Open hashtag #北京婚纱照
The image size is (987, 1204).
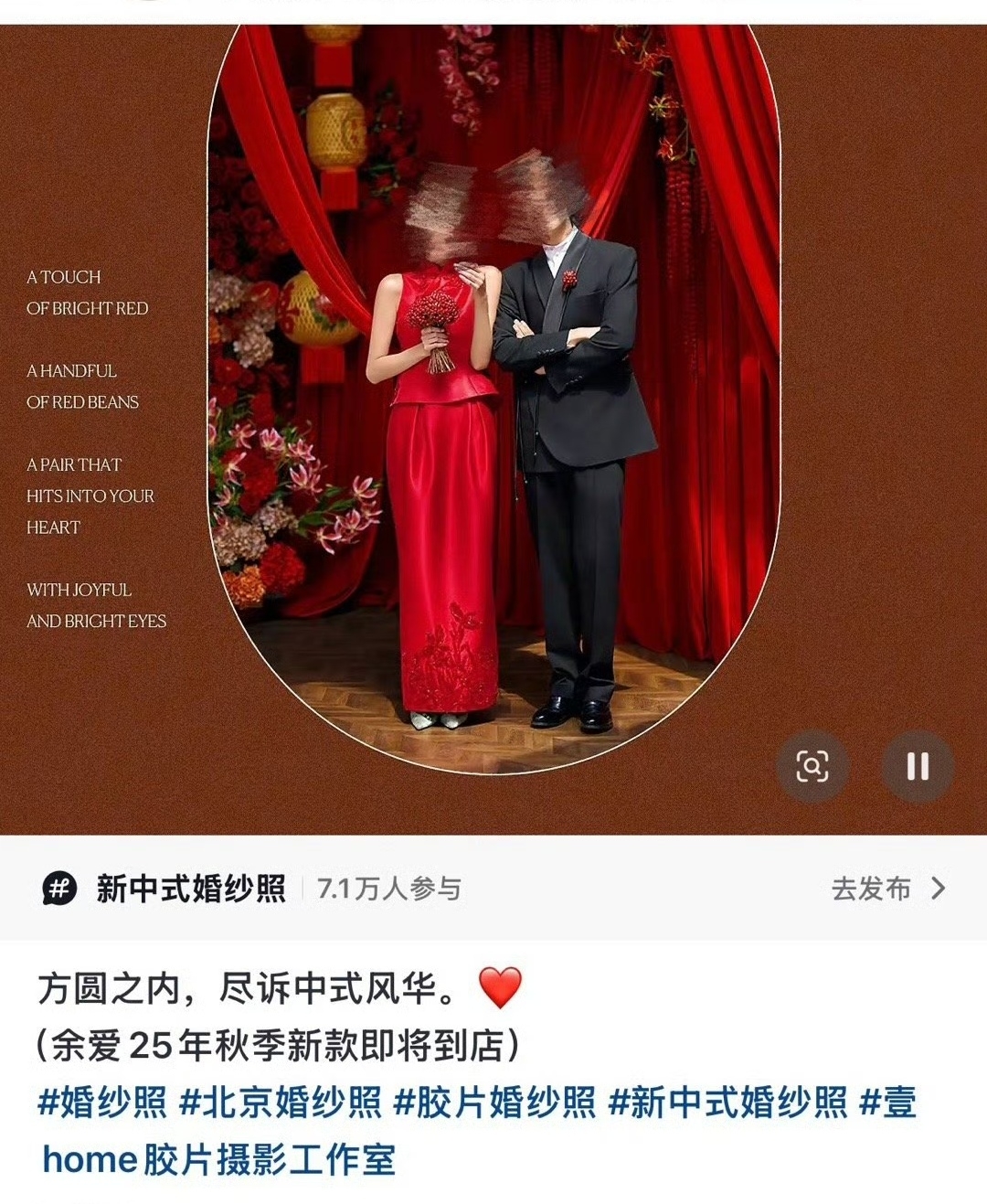[281, 1103]
